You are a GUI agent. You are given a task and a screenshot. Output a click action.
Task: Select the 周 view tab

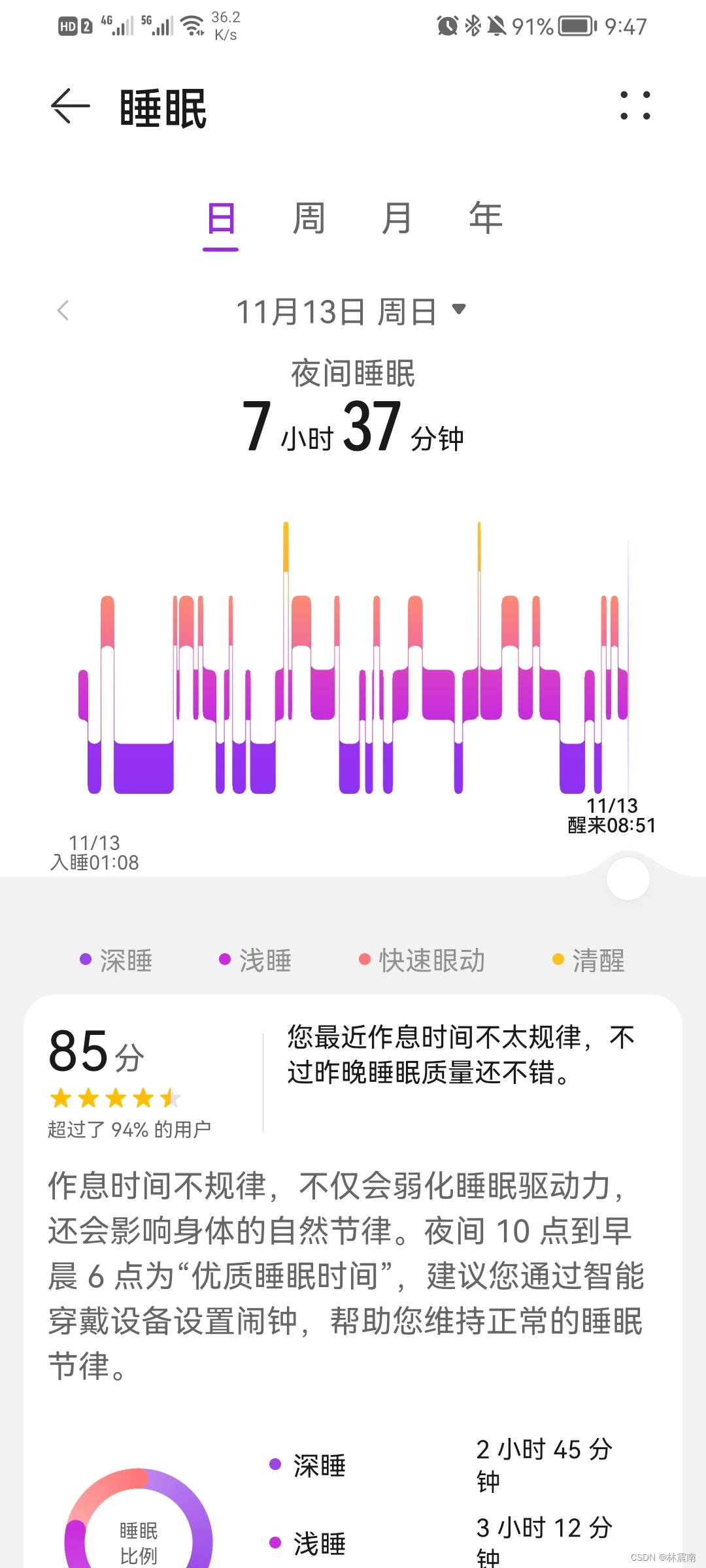309,218
